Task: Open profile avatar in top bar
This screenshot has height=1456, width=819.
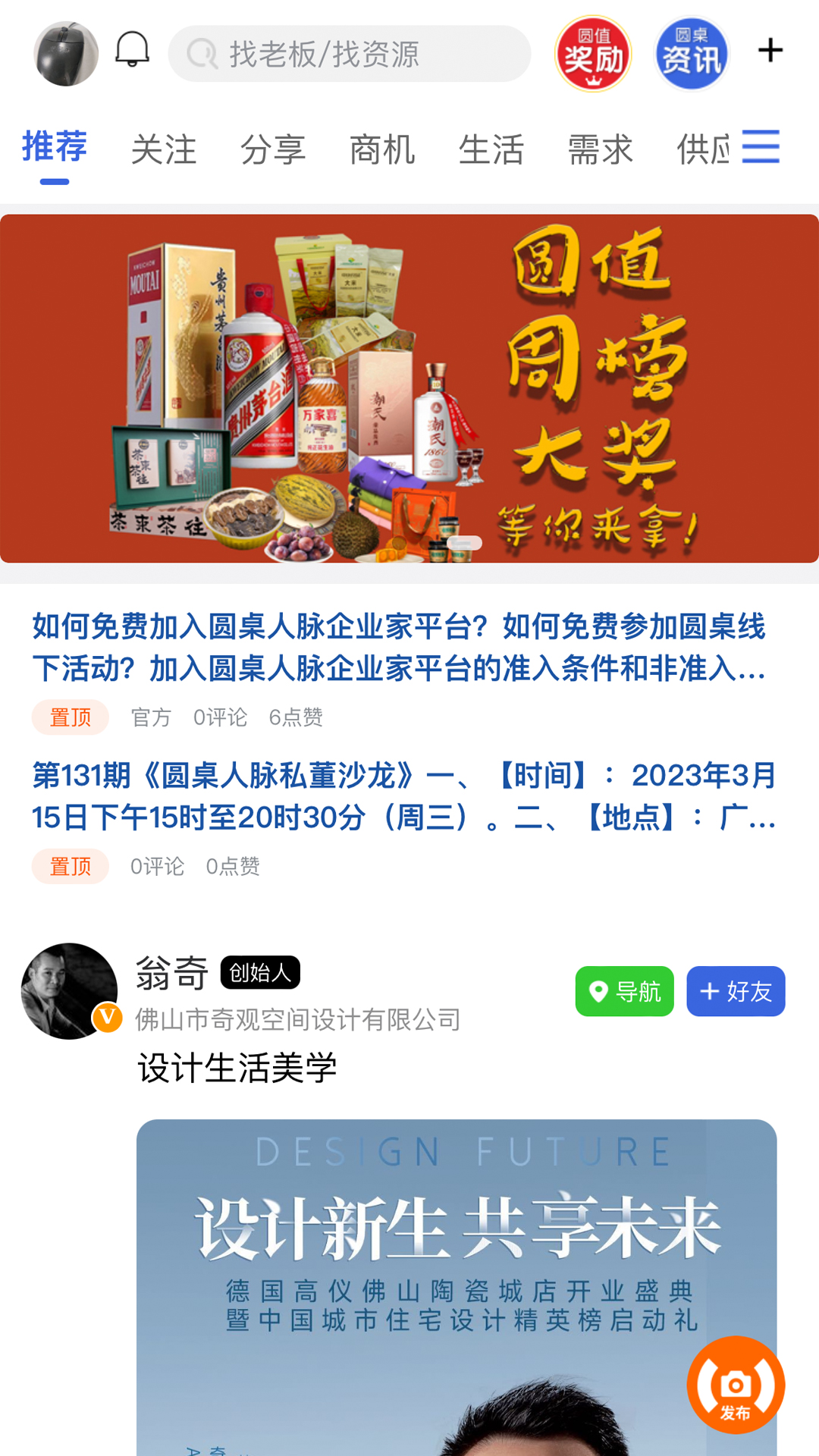Action: click(66, 53)
